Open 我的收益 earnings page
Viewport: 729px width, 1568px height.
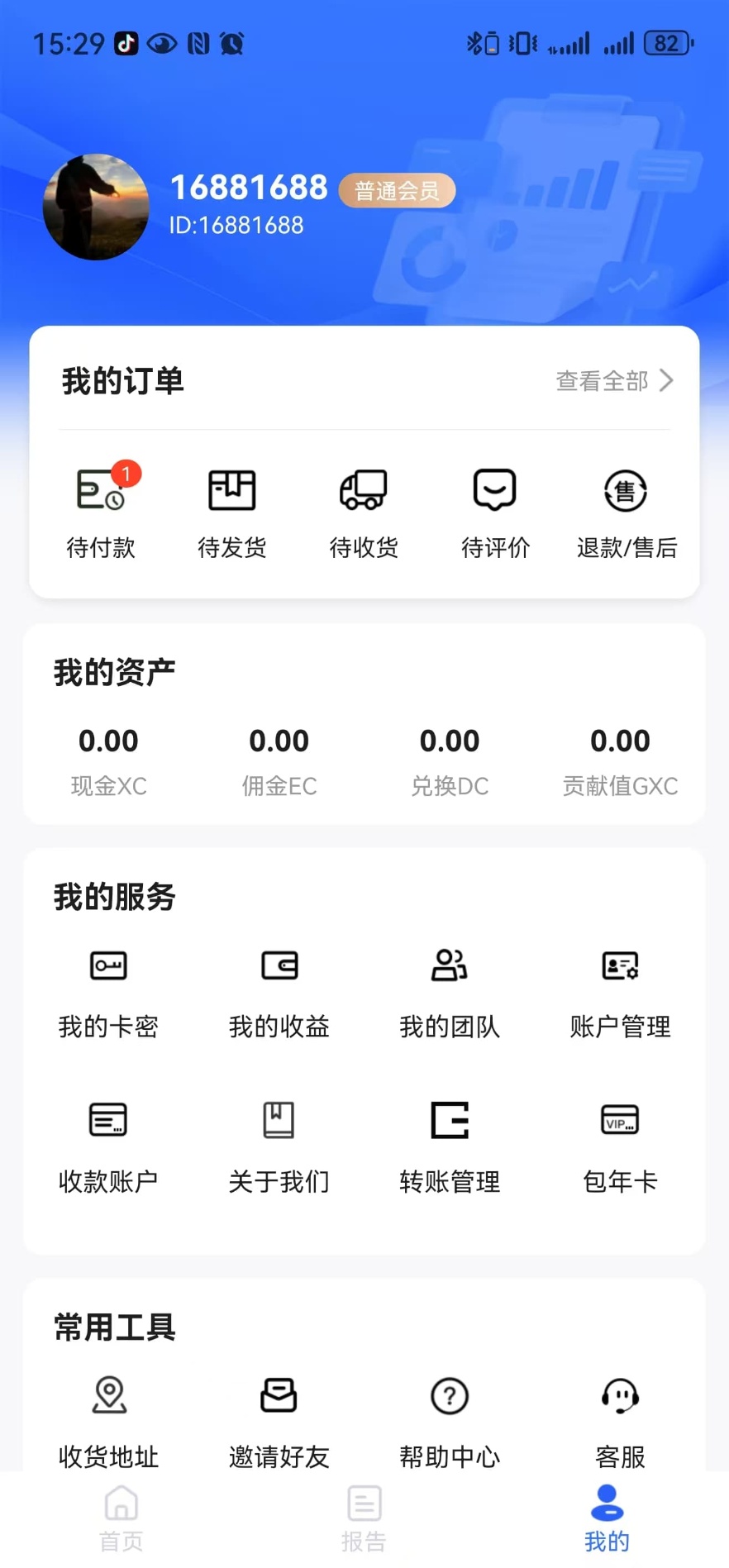[279, 992]
